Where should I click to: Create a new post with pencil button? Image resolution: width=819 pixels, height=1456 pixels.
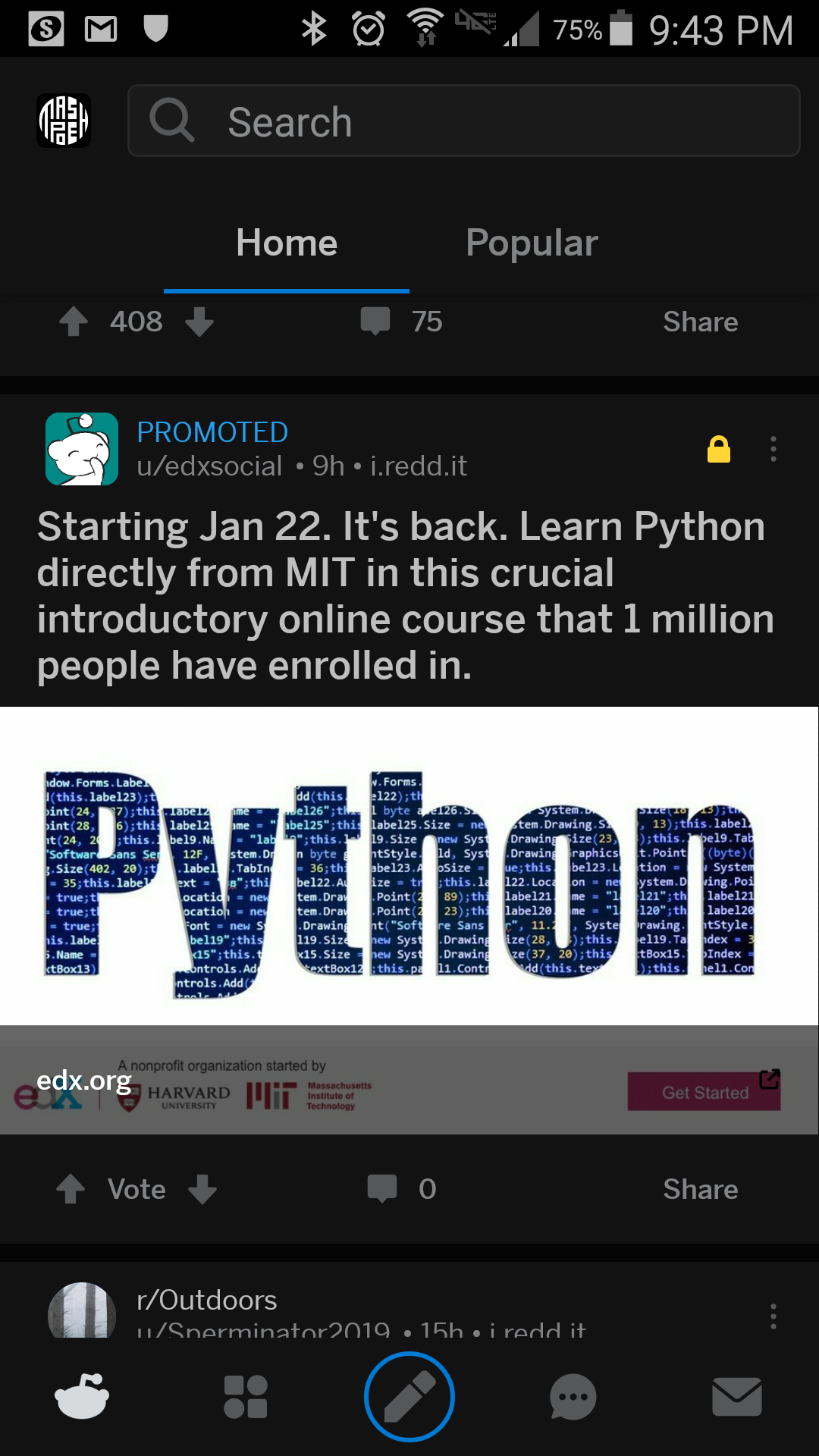409,1397
